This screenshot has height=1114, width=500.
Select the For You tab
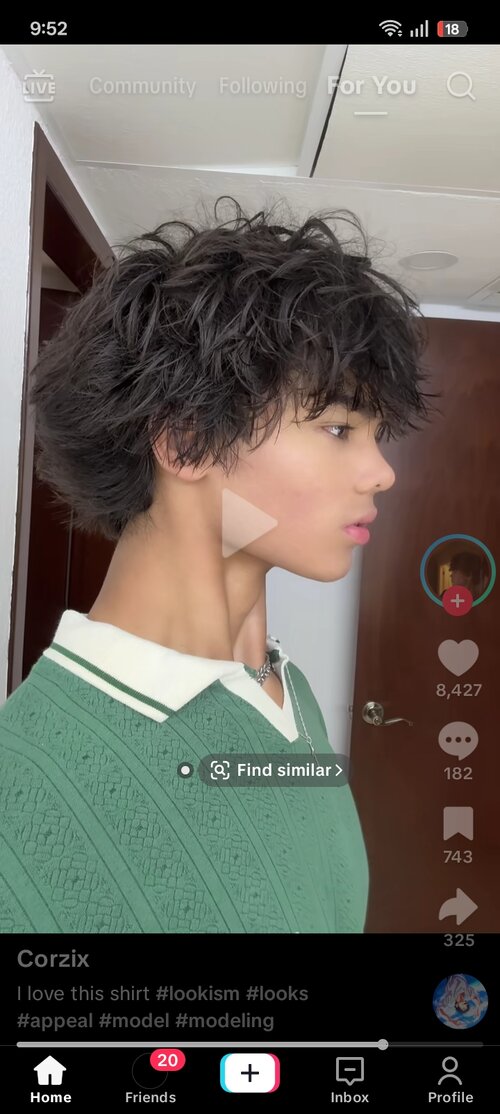(x=371, y=86)
